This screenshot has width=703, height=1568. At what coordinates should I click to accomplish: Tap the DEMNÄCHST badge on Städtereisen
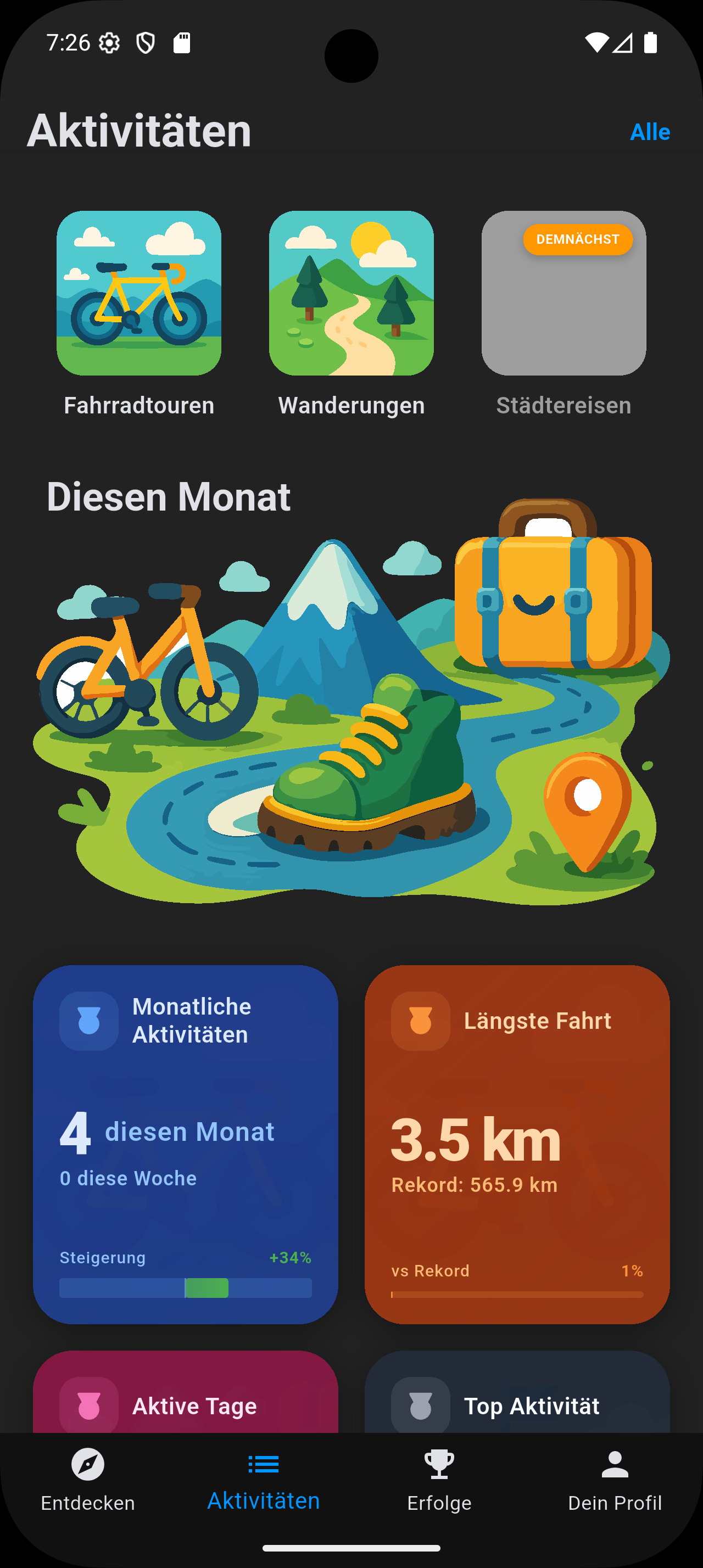(x=578, y=240)
